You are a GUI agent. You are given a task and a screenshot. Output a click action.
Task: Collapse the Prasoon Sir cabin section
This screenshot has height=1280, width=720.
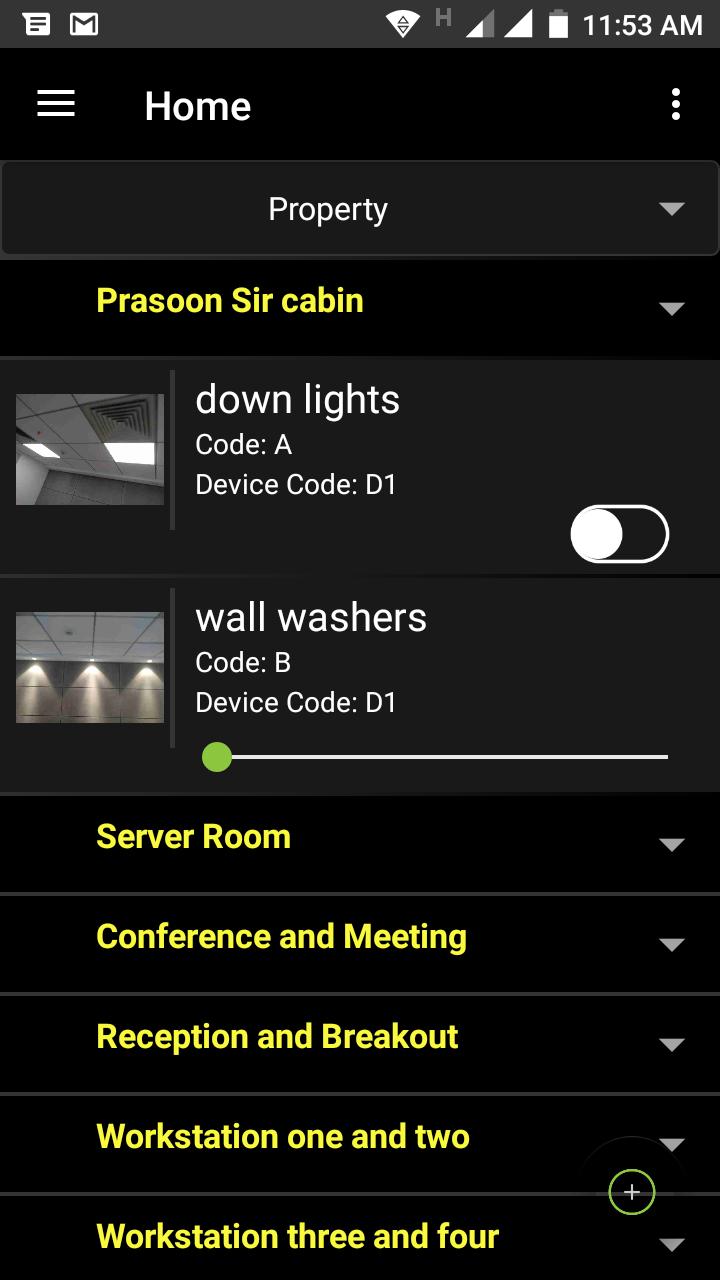pyautogui.click(x=672, y=308)
